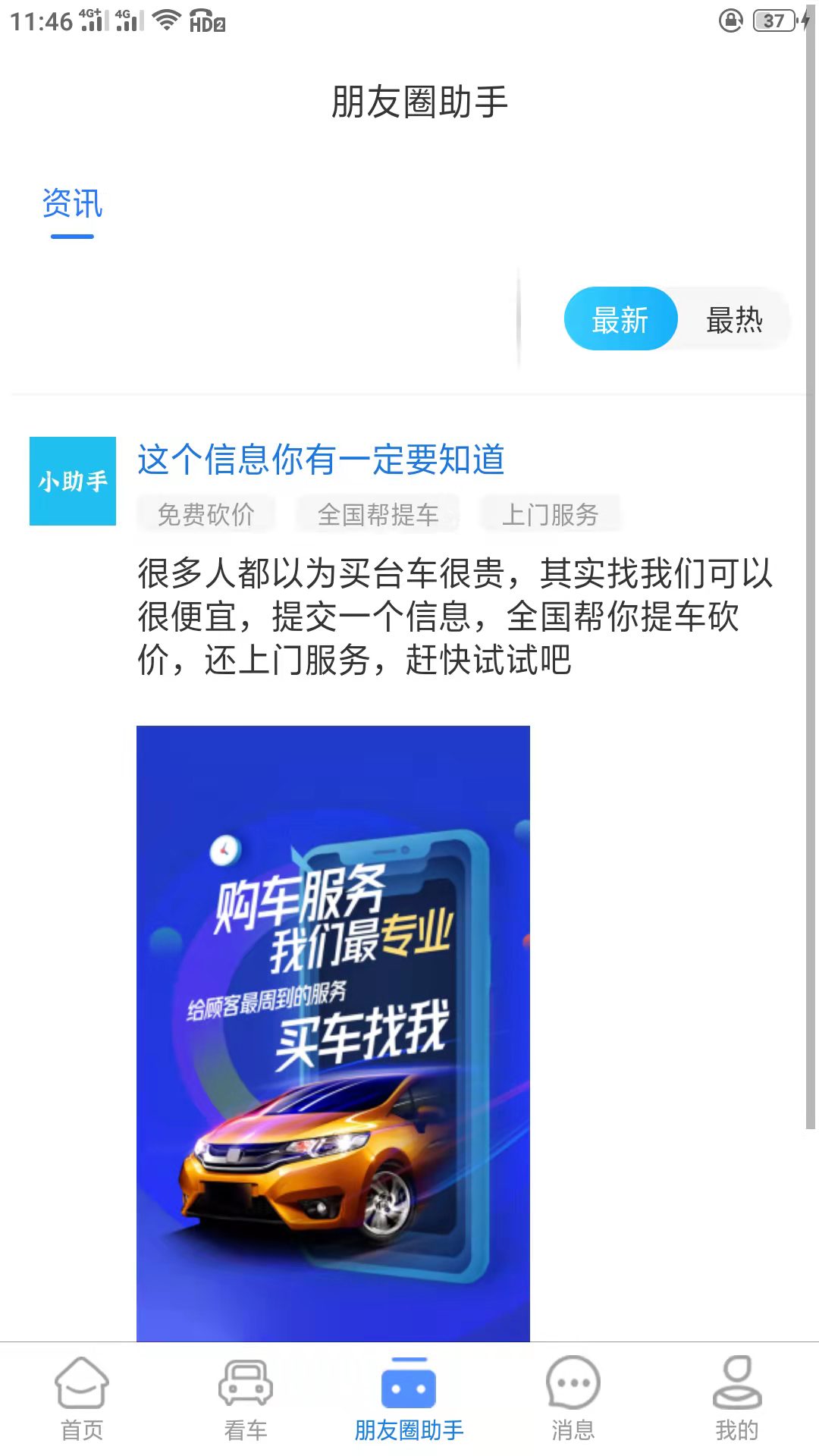Open the 消息 tab
Viewport: 819px width, 1456px height.
pyautogui.click(x=573, y=1400)
